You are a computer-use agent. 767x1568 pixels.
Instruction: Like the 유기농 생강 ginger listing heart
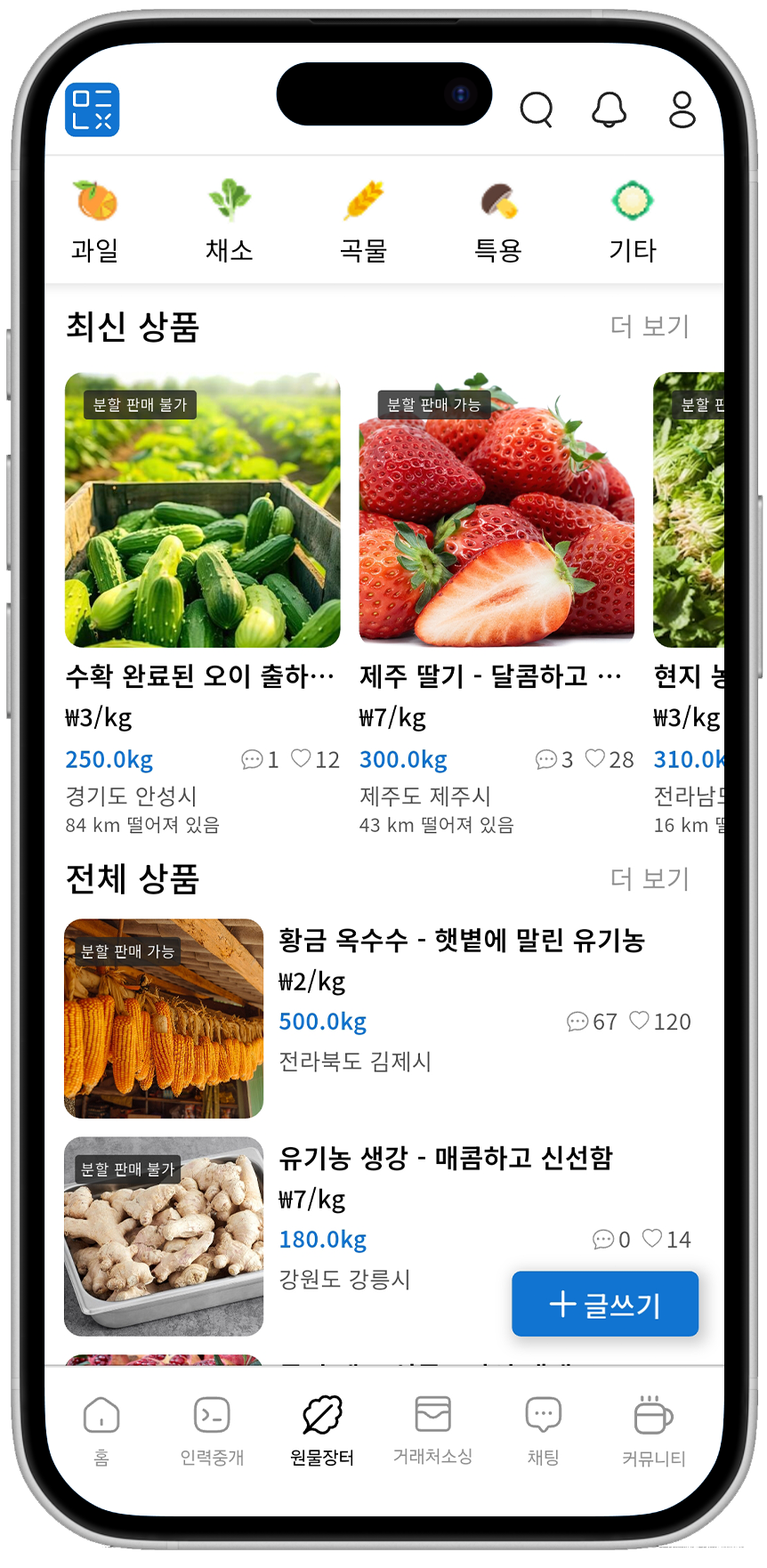pos(655,1239)
